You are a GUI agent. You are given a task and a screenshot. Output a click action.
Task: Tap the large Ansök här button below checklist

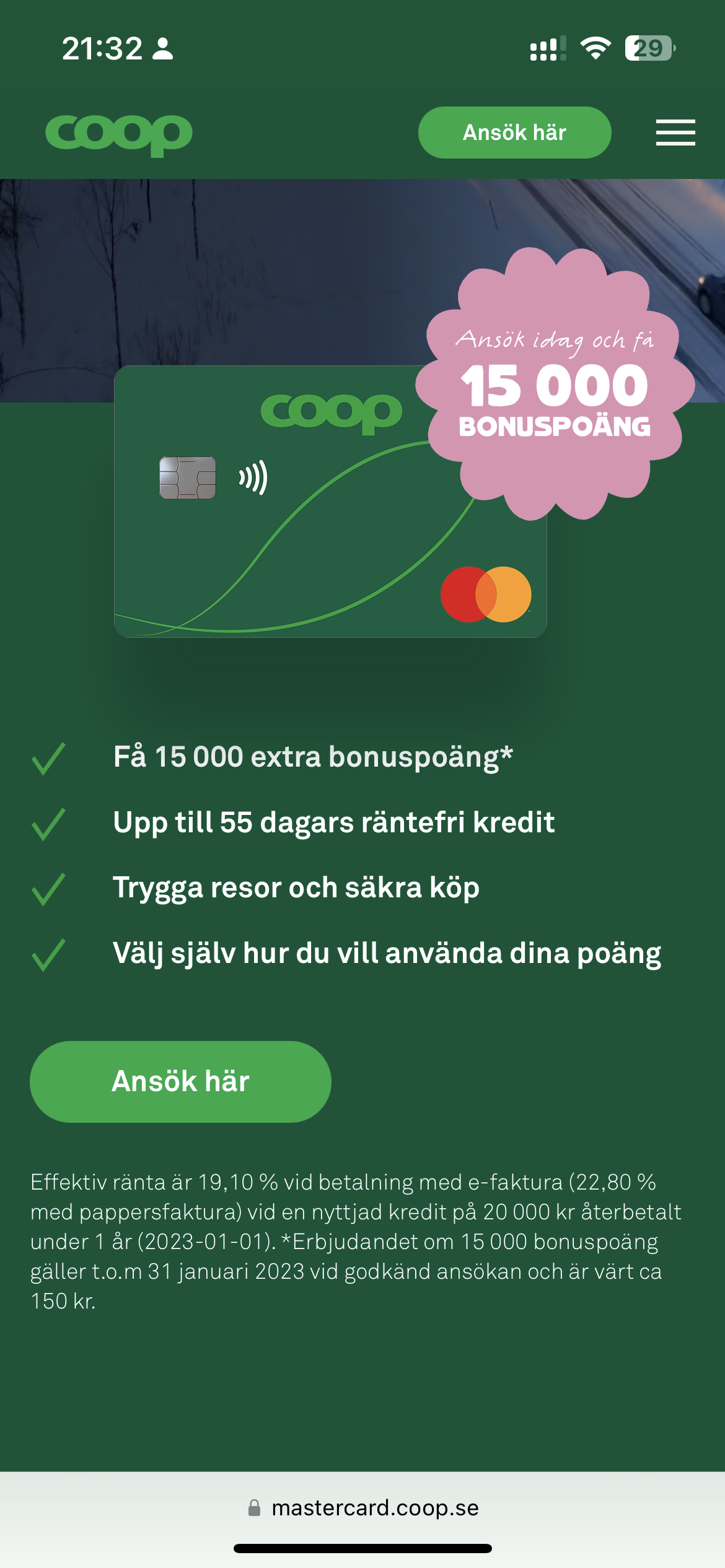coord(180,1081)
